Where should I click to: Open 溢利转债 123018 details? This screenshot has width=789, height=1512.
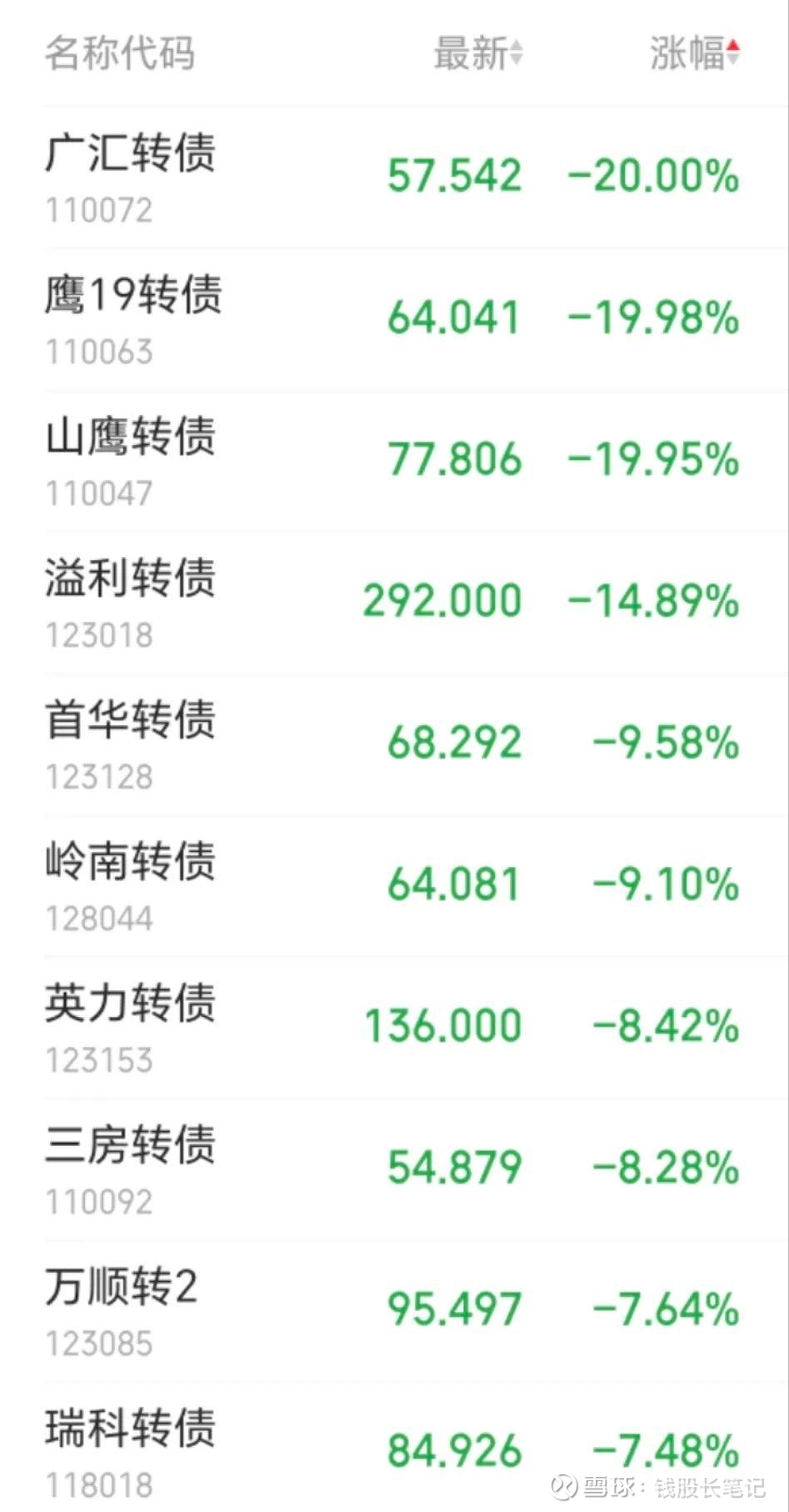click(x=131, y=601)
